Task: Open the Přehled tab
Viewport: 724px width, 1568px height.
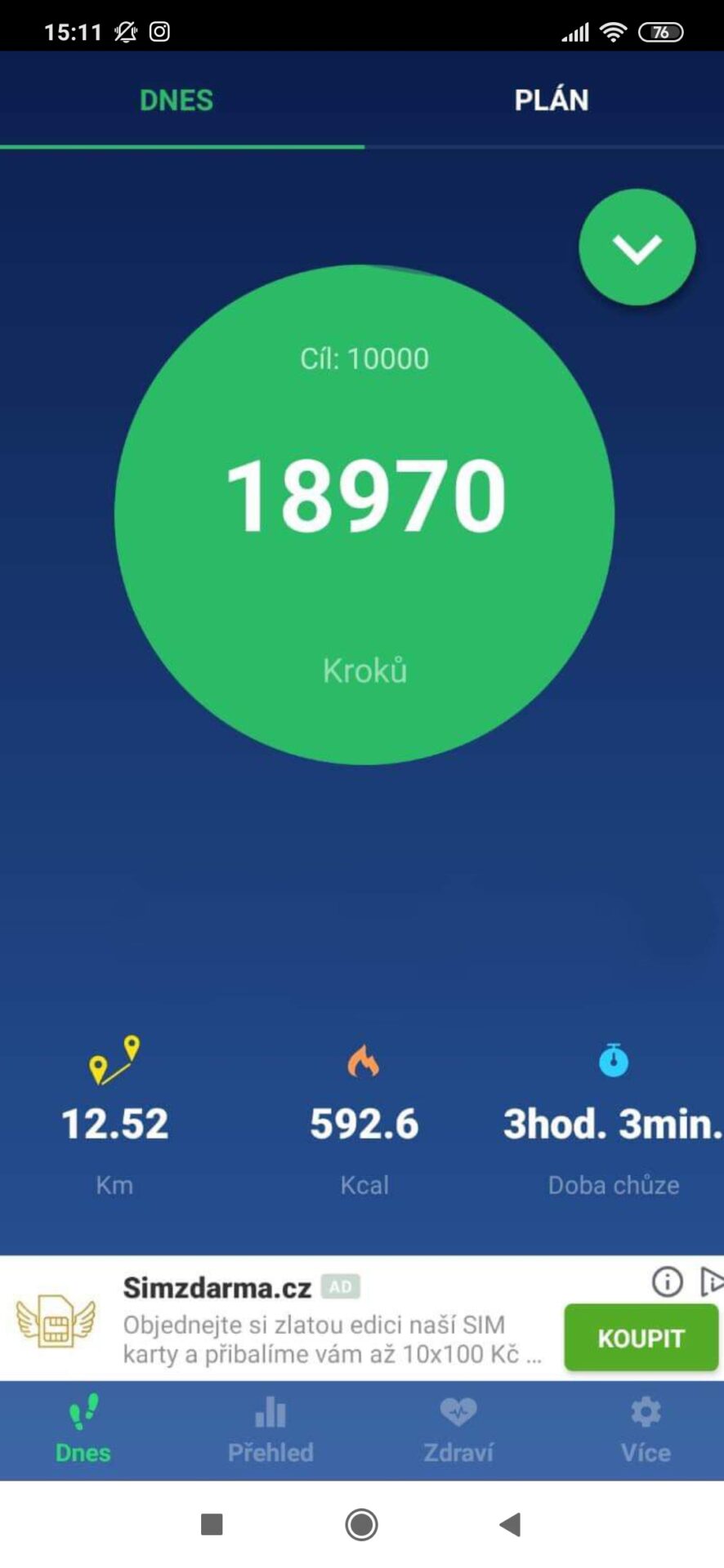Action: pos(270,1430)
